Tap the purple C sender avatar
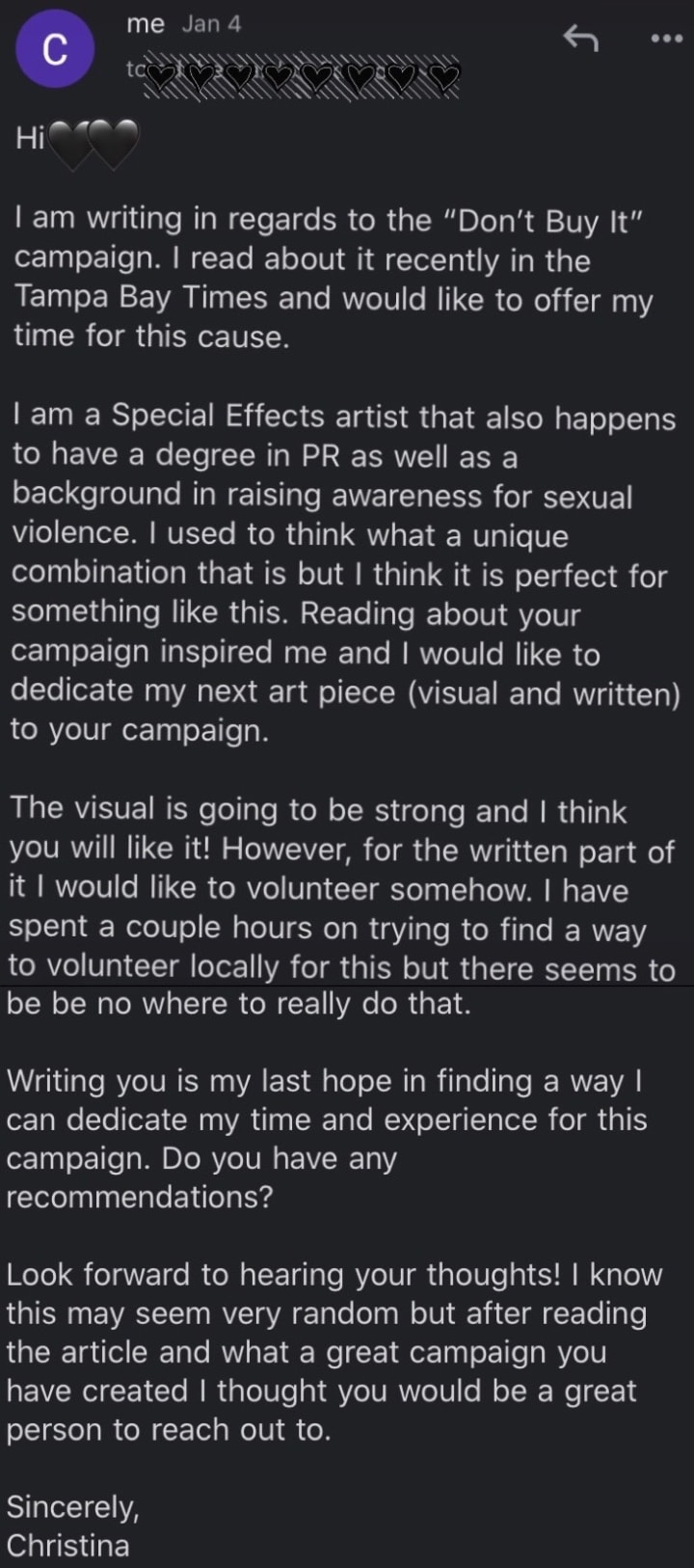The width and height of the screenshot is (694, 1568). pos(56,50)
